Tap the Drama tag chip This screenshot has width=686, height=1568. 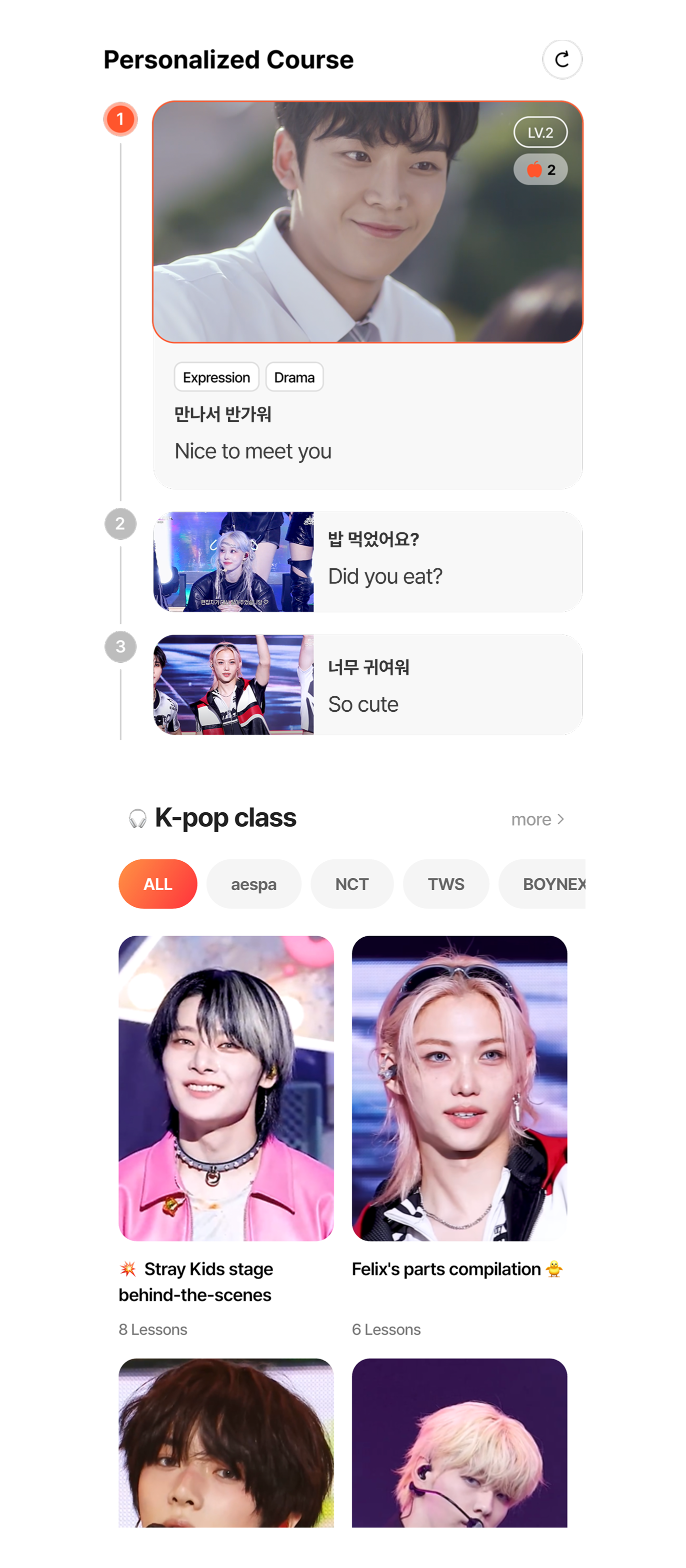294,377
